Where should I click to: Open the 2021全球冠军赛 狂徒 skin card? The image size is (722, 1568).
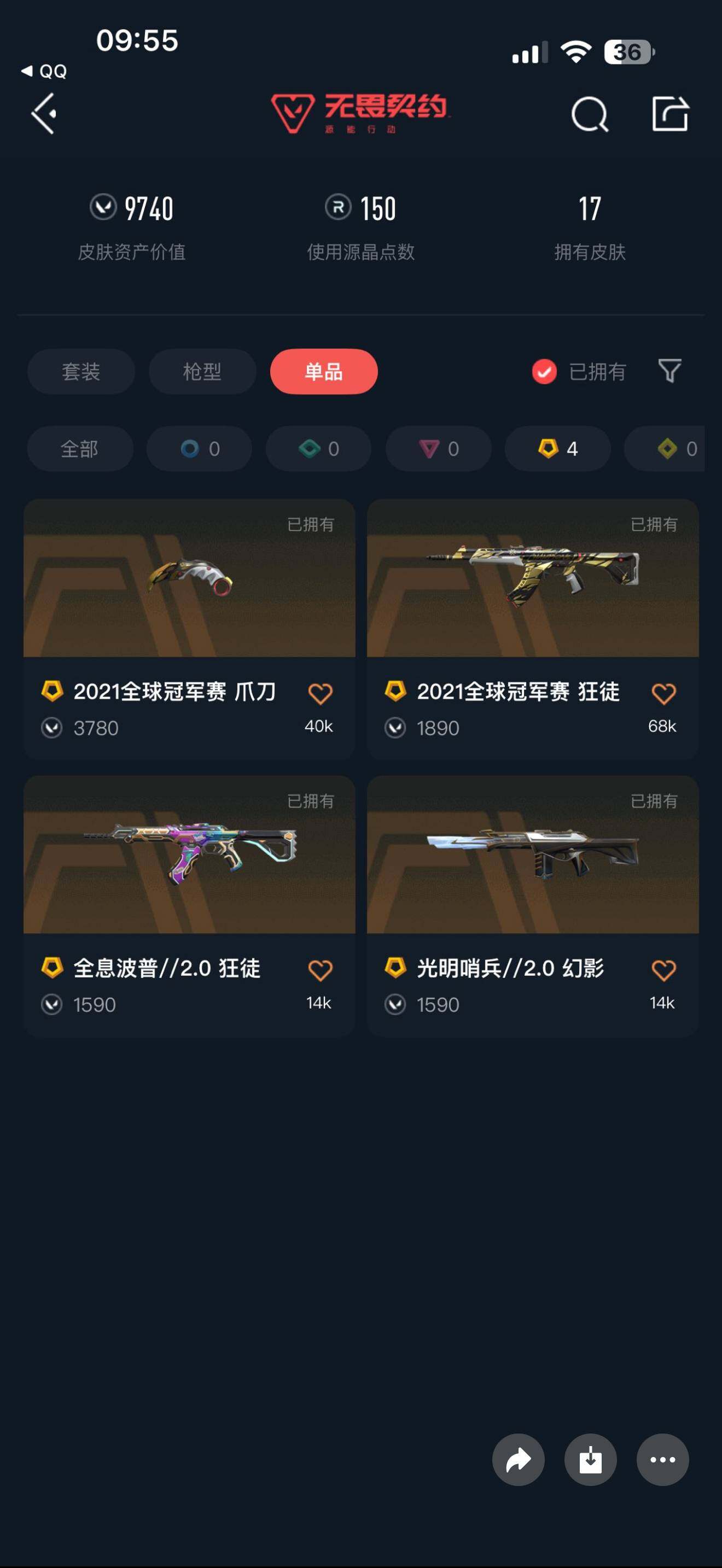coord(533,629)
